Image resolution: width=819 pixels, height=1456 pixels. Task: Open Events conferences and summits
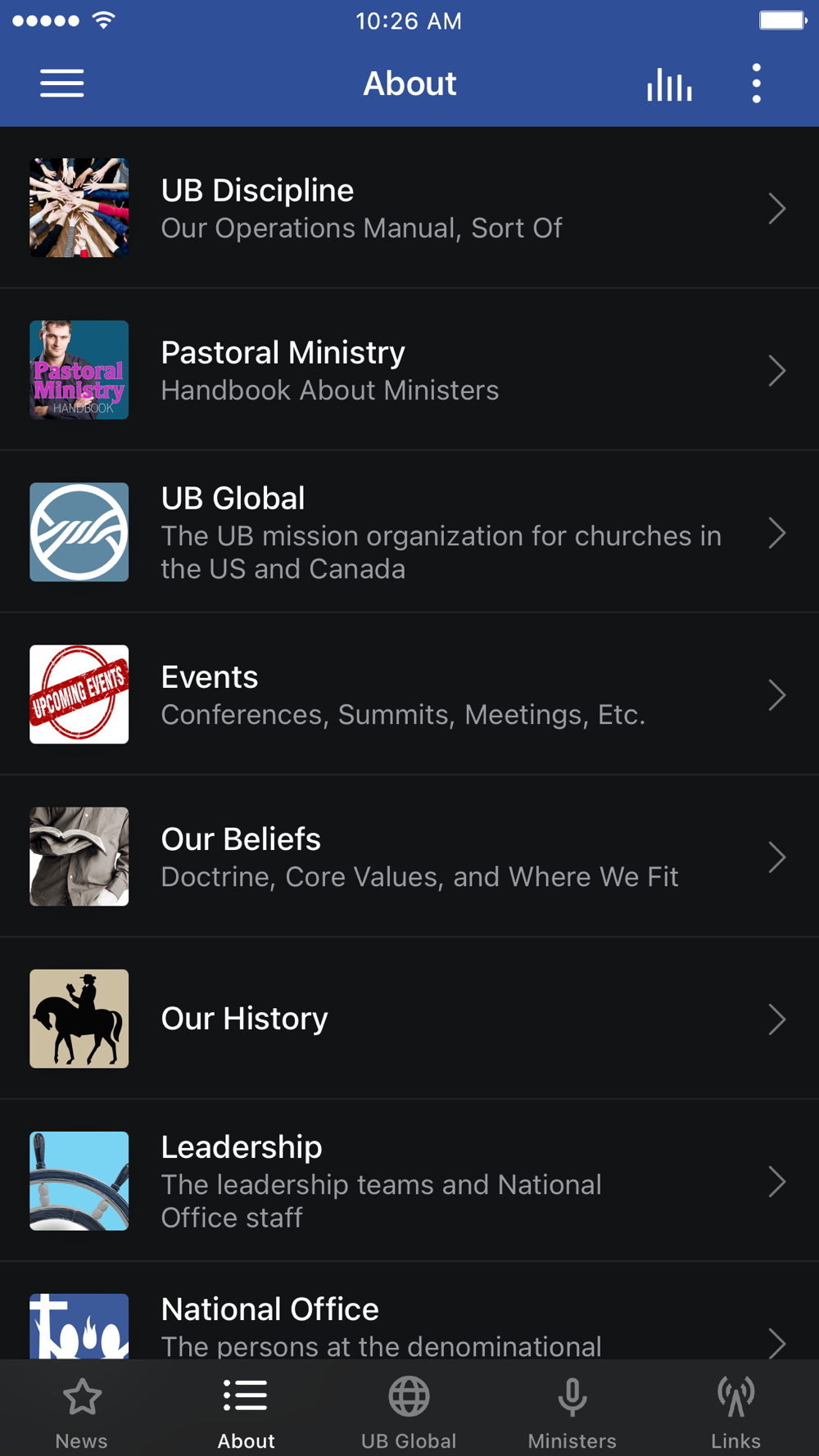click(x=409, y=694)
